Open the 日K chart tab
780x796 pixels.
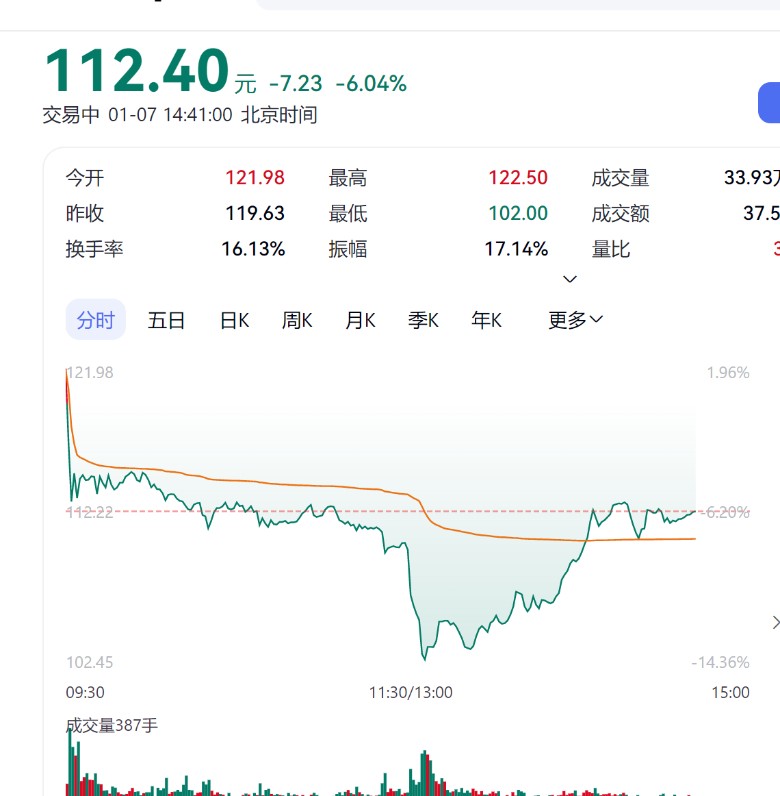pos(234,320)
